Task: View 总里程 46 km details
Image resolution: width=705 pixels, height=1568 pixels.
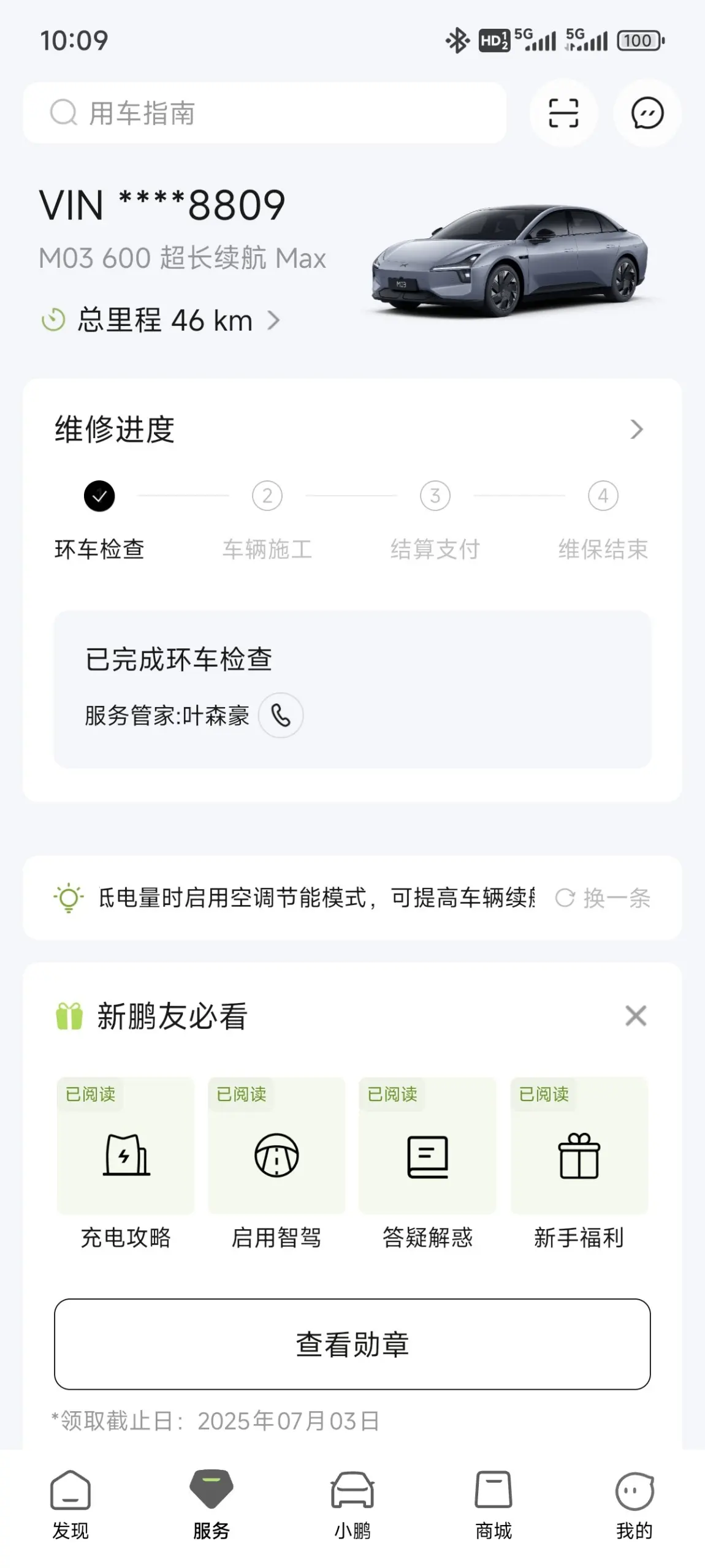Action: 161,320
